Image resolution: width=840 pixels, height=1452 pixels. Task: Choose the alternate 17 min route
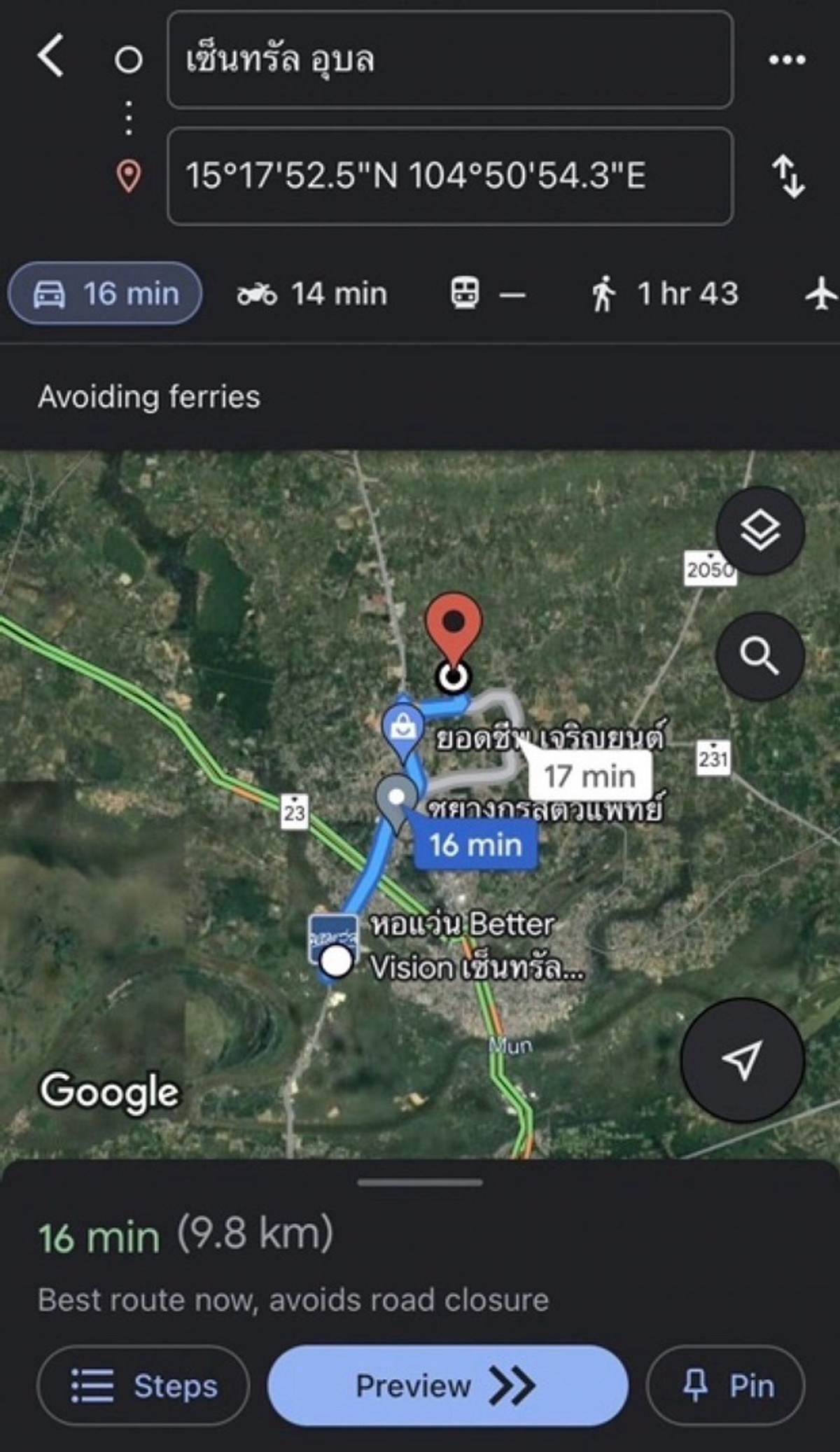[x=589, y=776]
